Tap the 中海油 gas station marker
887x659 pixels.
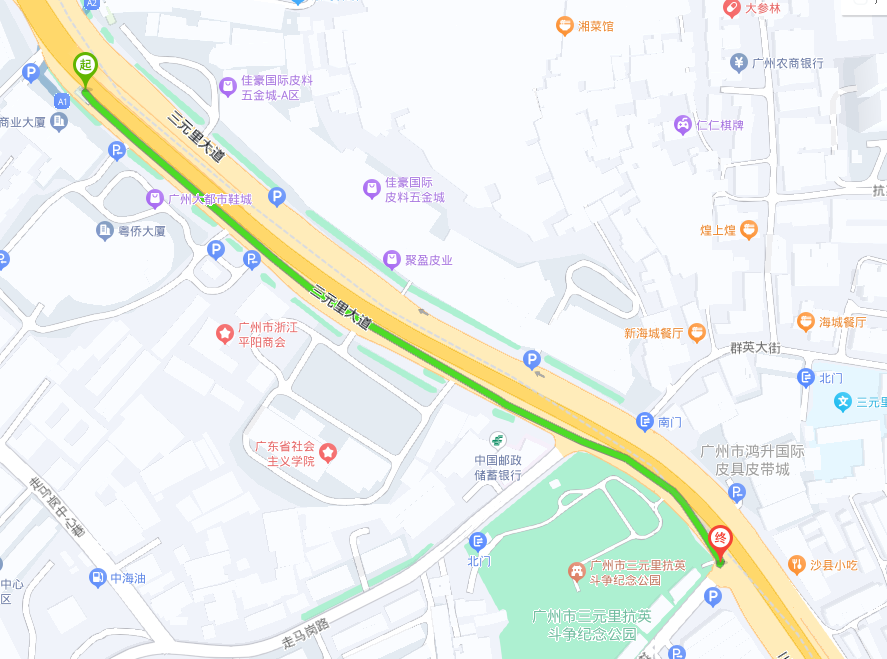click(97, 577)
